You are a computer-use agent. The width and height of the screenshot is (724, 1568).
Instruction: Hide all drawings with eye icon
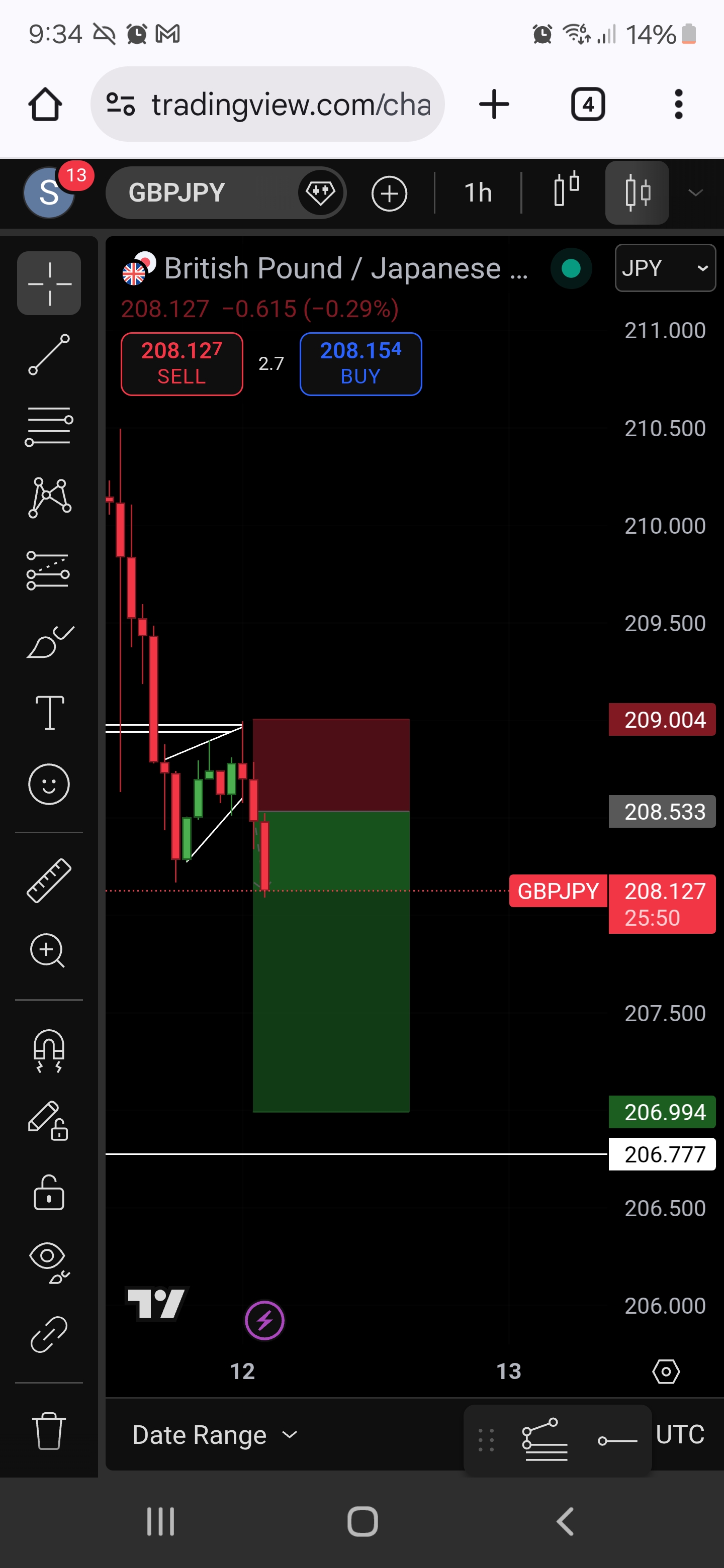pyautogui.click(x=49, y=1262)
